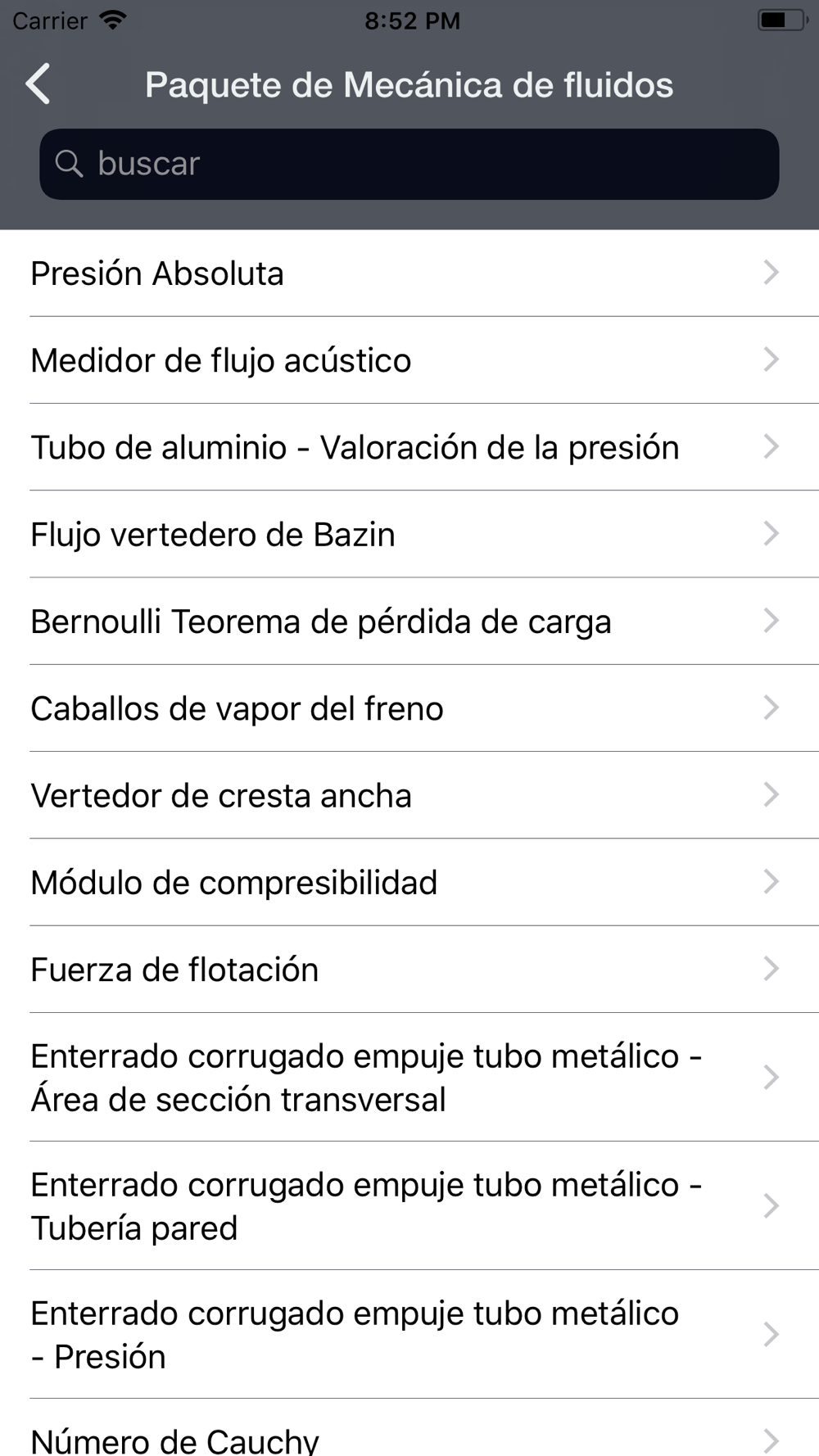Select Enterrado corrugado tubo metálico - Presión
Image resolution: width=819 pixels, height=1456 pixels.
click(409, 1334)
